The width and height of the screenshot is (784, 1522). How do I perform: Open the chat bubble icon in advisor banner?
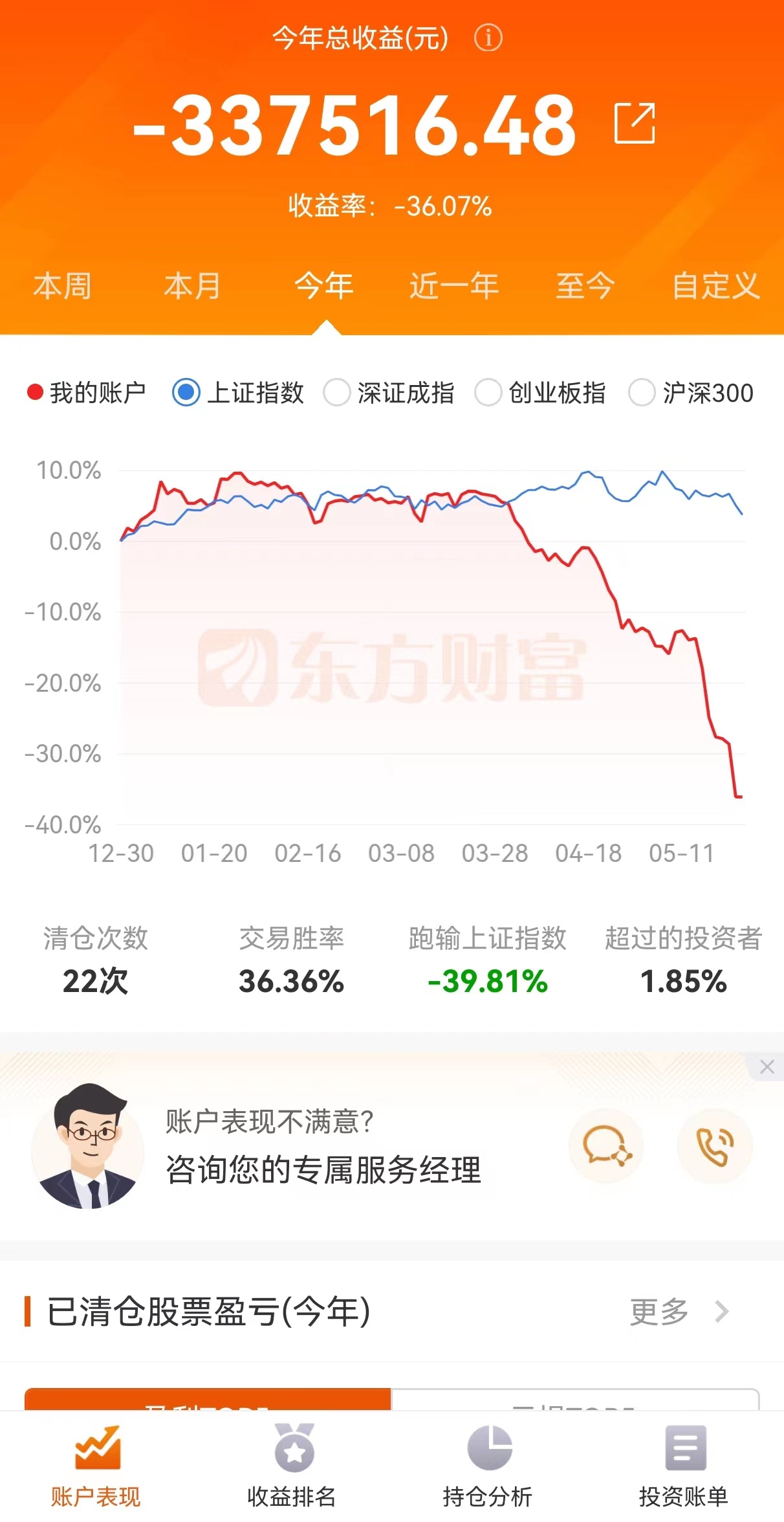(606, 1146)
